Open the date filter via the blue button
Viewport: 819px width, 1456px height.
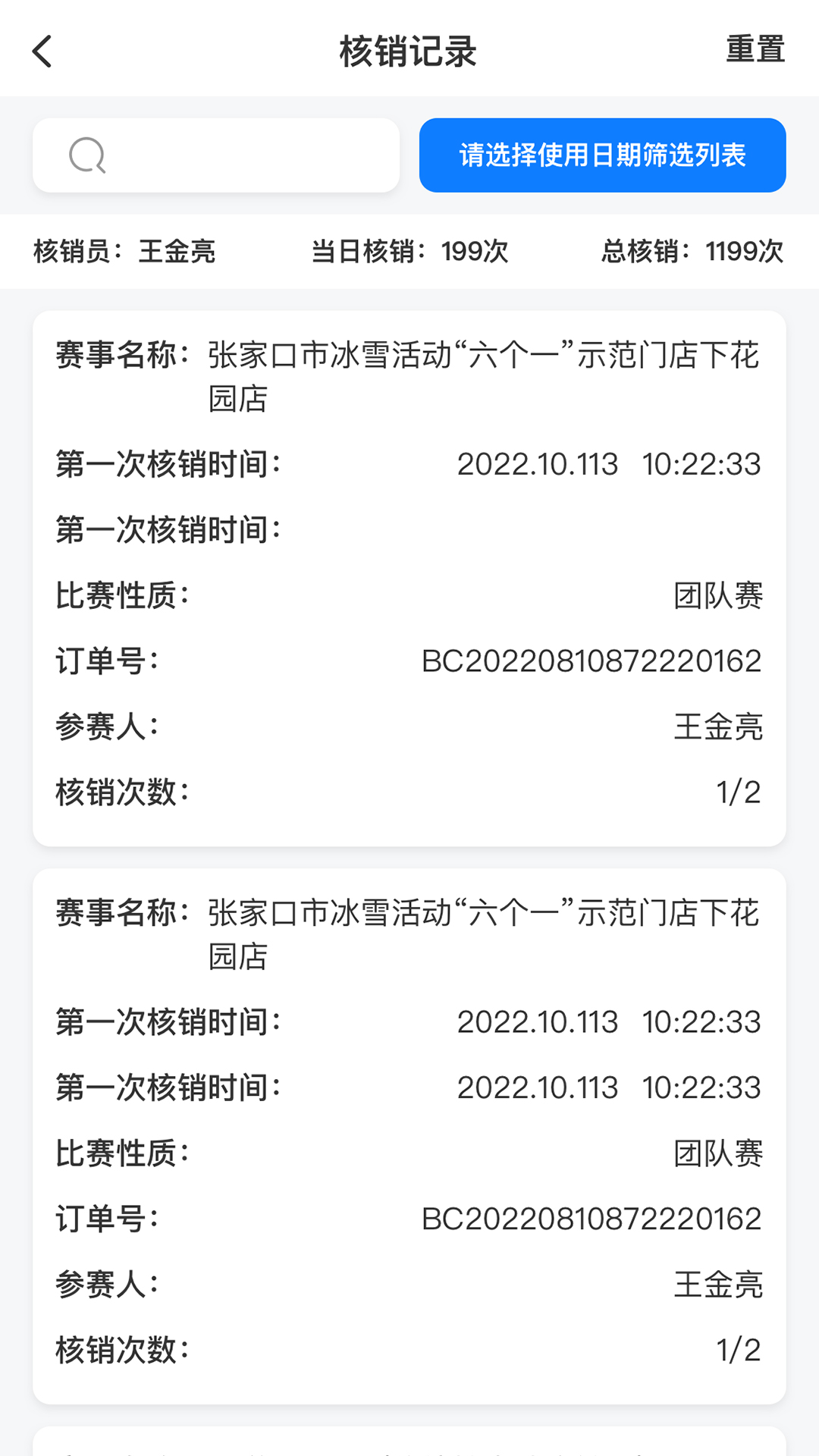coord(601,155)
